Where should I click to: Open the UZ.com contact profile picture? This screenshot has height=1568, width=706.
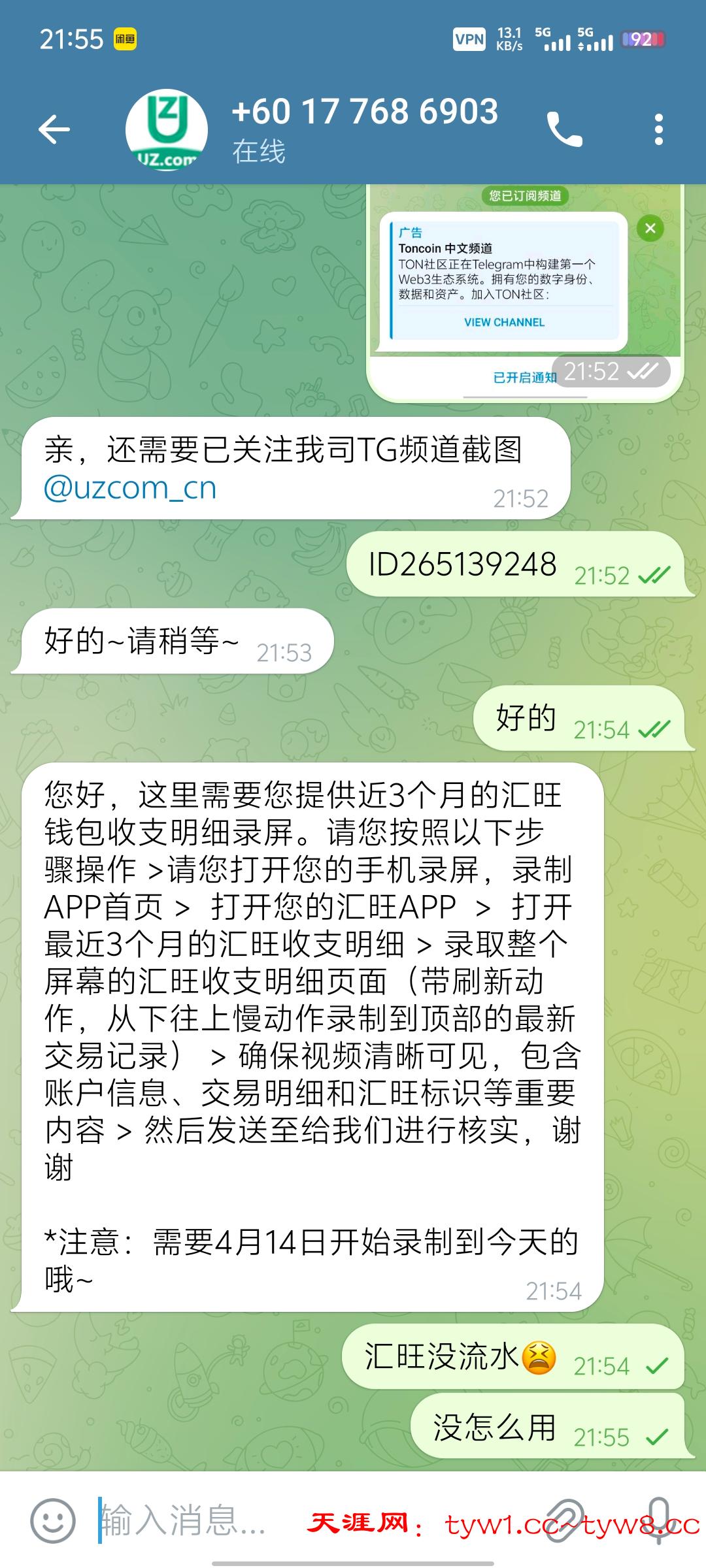tap(166, 129)
